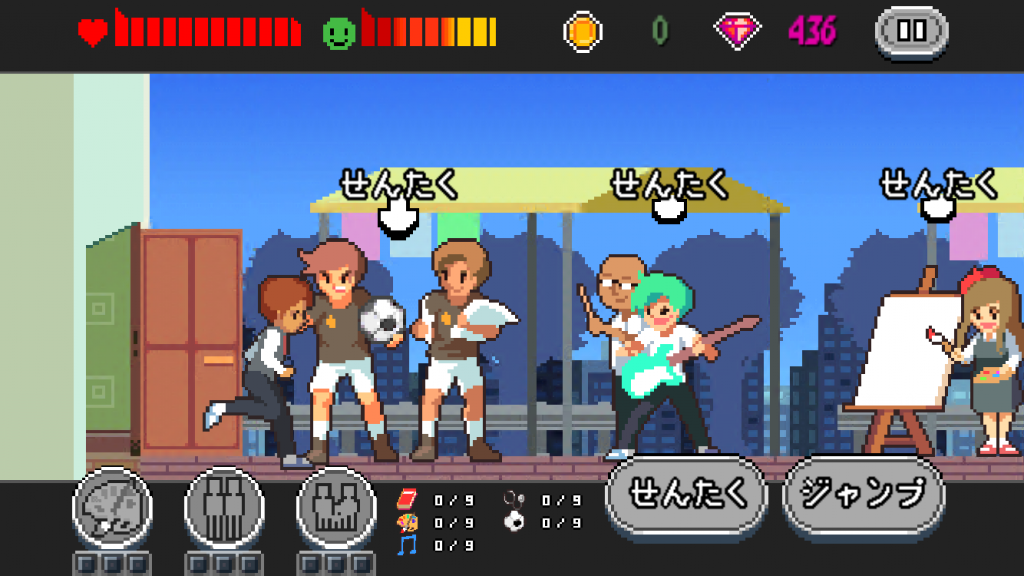Tap the ジャンプ jump button
The image size is (1024, 576).
point(863,495)
